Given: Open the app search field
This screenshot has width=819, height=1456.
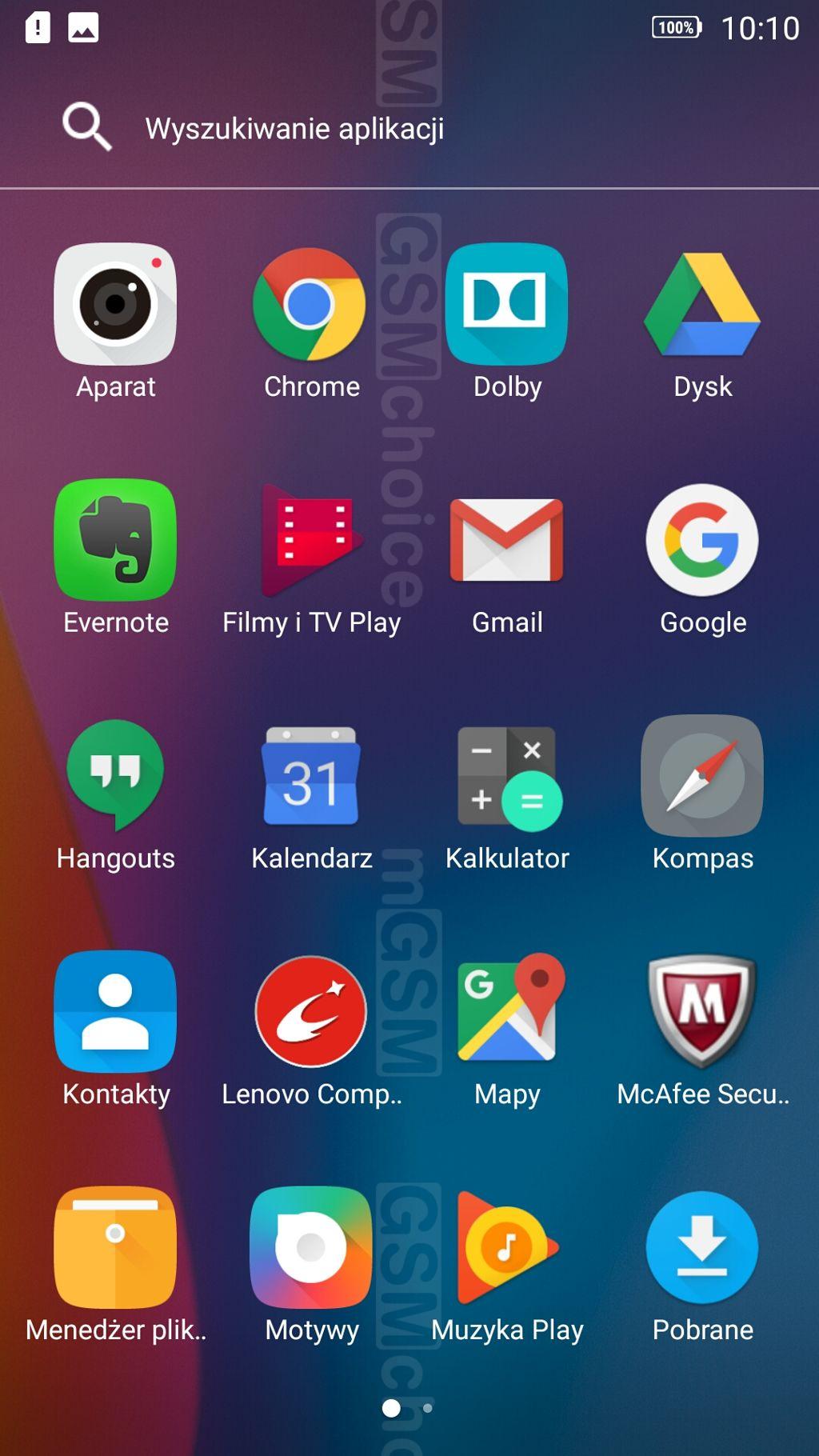Looking at the screenshot, I should tap(409, 128).
